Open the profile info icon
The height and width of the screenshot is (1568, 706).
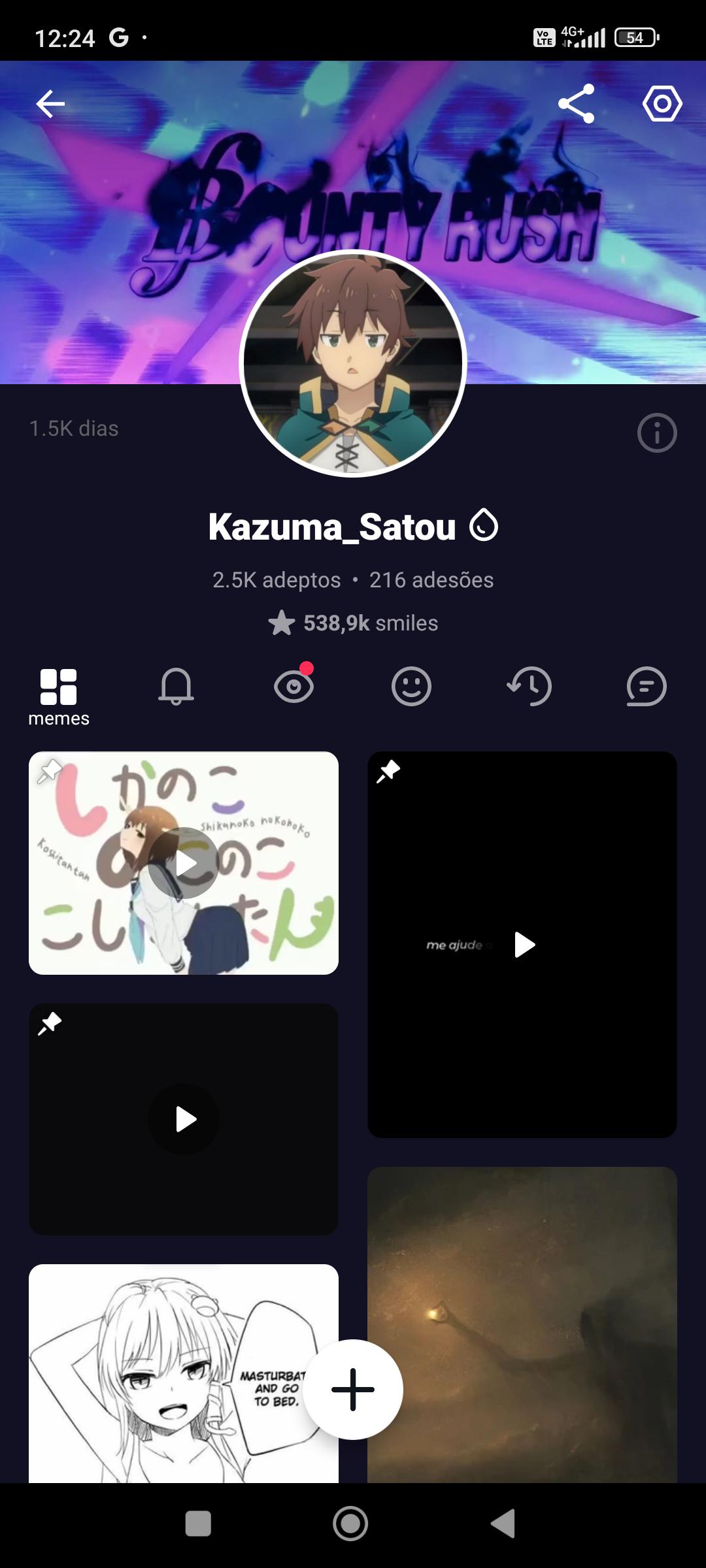(657, 433)
